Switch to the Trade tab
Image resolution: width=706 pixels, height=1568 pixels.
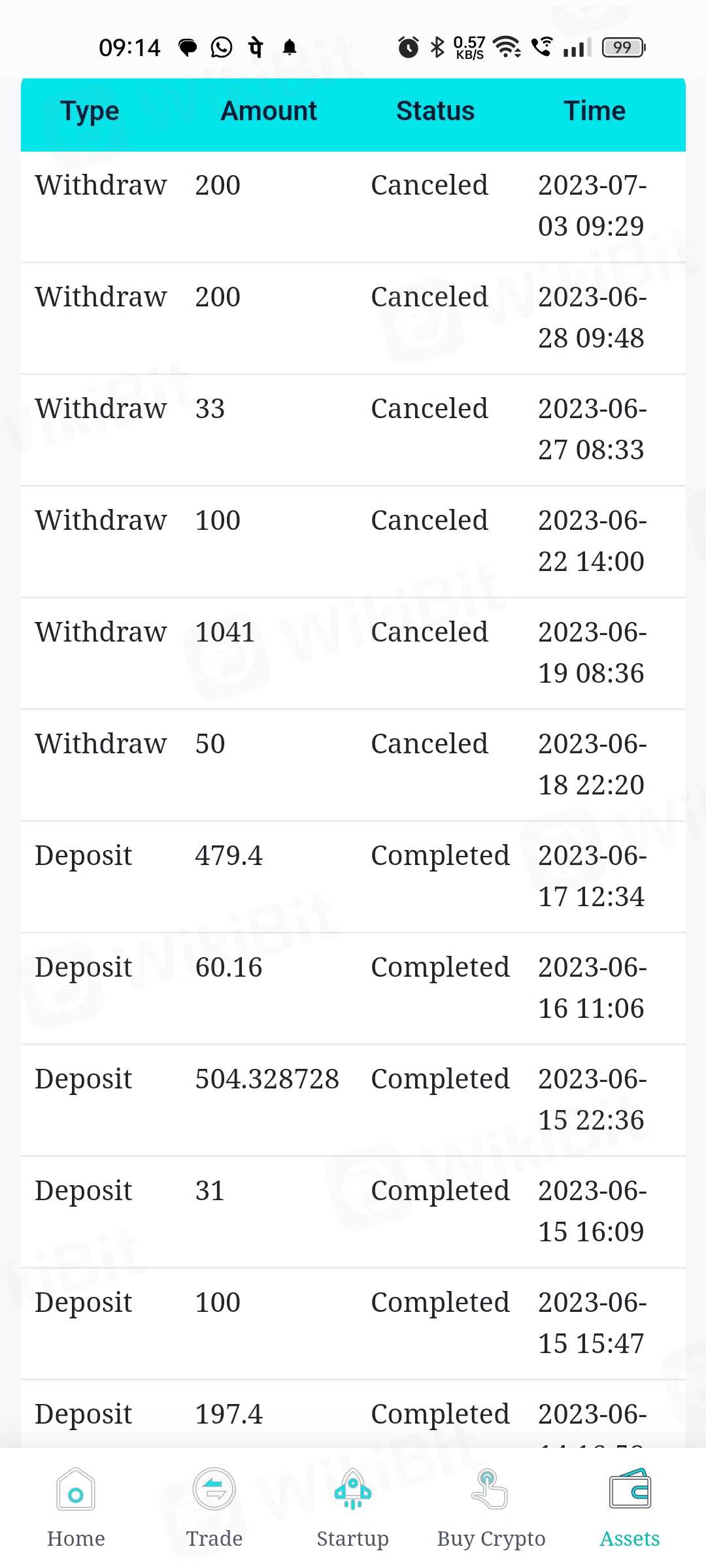(x=214, y=1507)
